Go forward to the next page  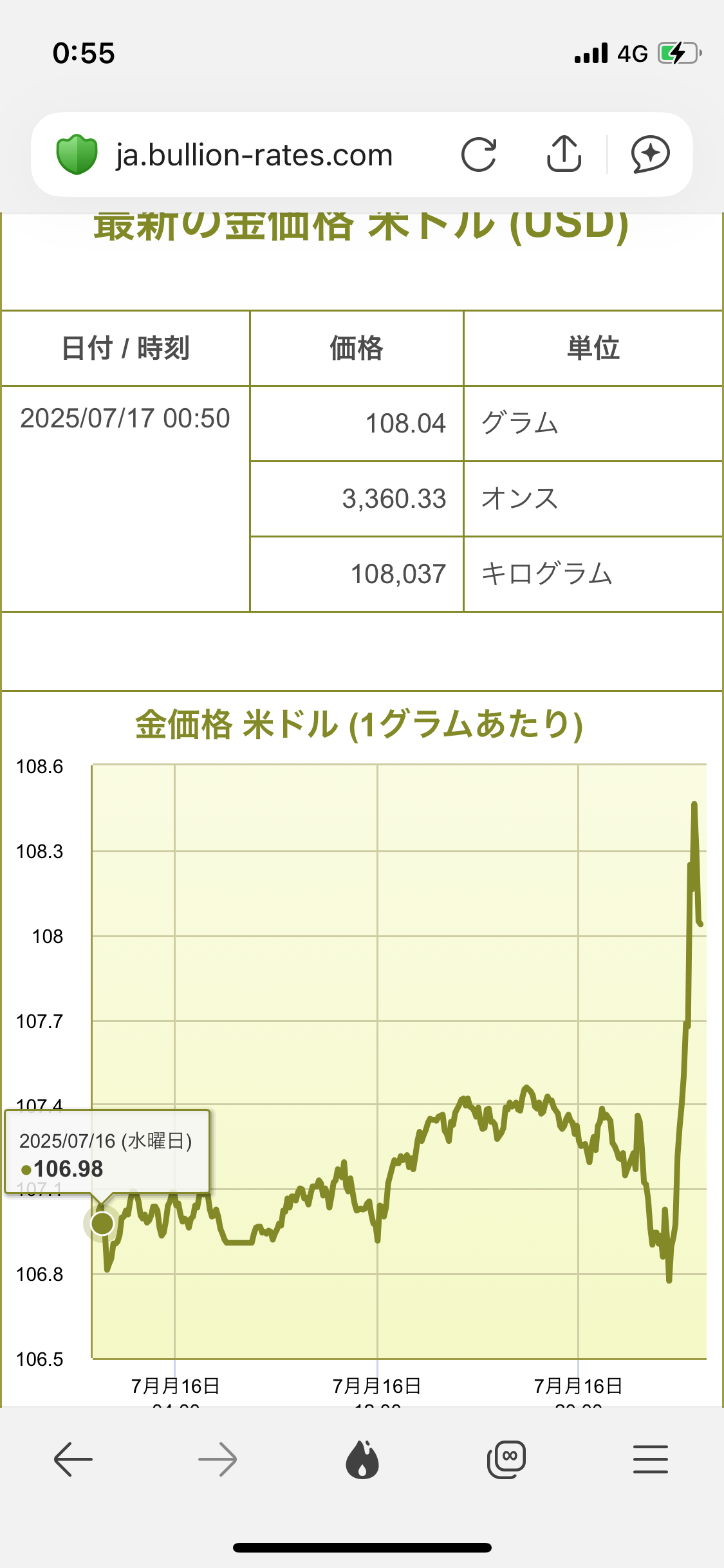pos(218,1459)
